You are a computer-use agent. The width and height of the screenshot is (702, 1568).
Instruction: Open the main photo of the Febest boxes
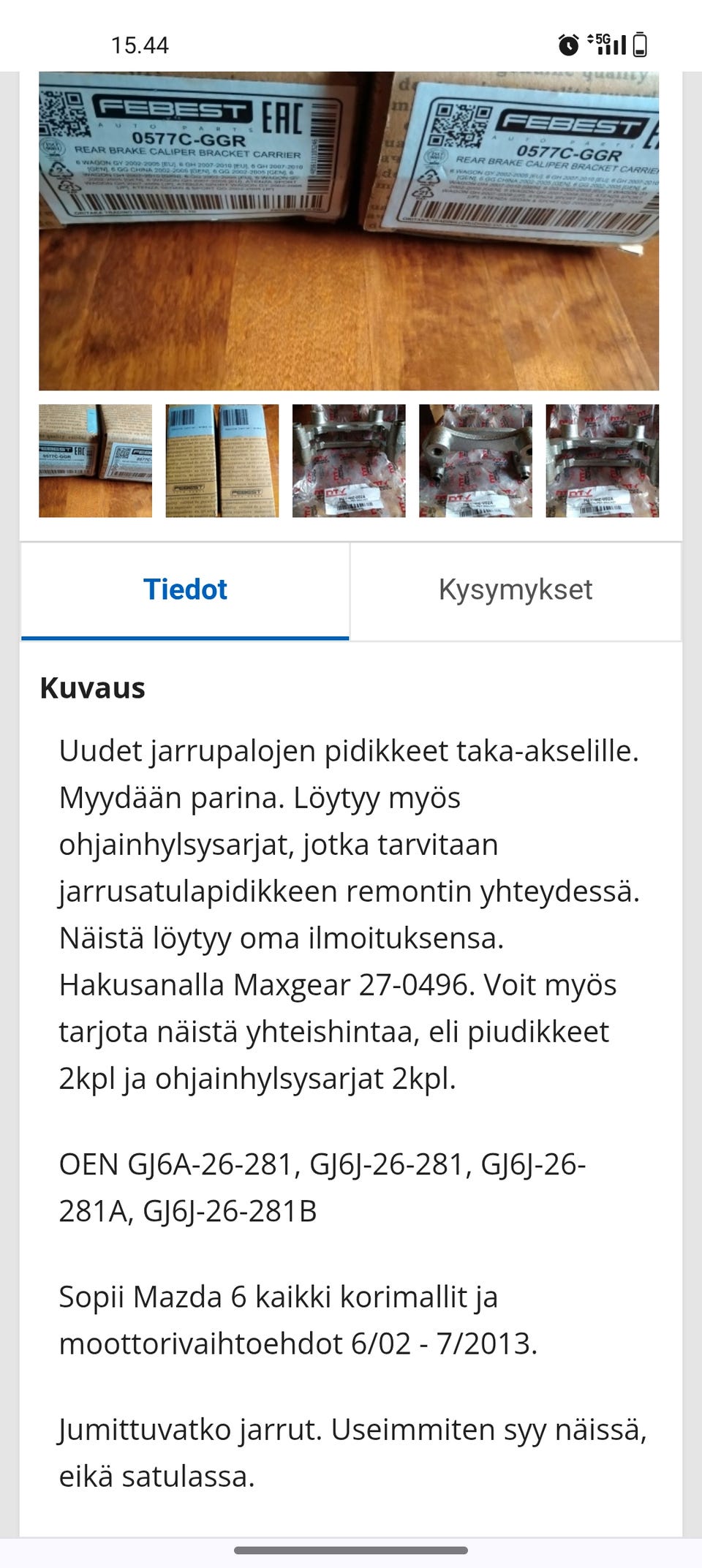pyautogui.click(x=350, y=230)
